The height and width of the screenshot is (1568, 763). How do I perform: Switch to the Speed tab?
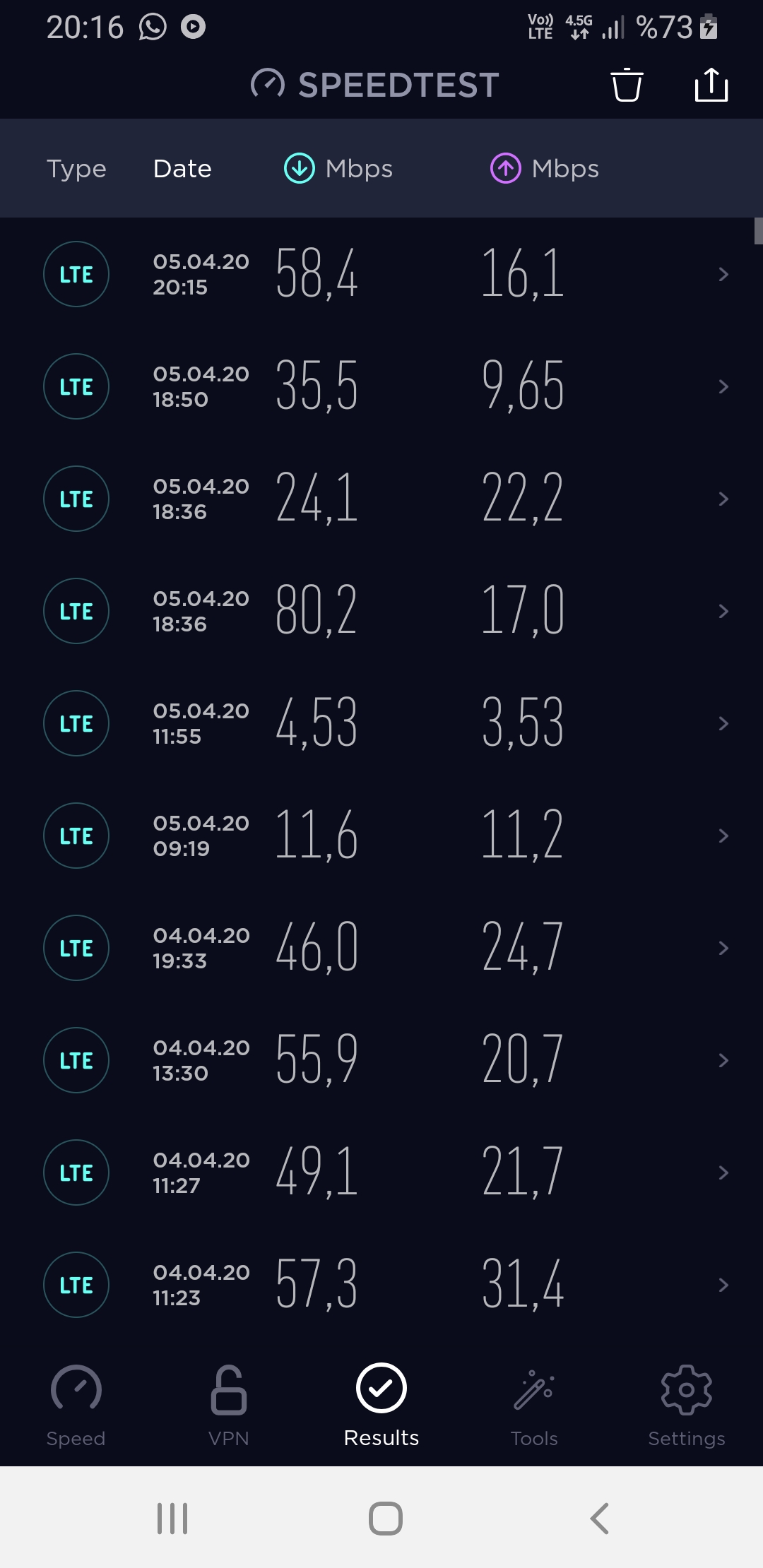(x=76, y=1406)
